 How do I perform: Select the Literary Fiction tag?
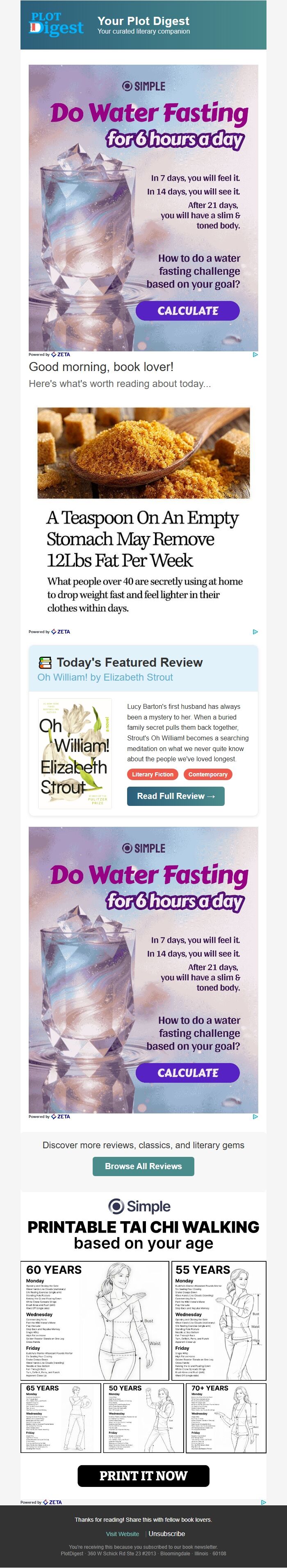(153, 774)
